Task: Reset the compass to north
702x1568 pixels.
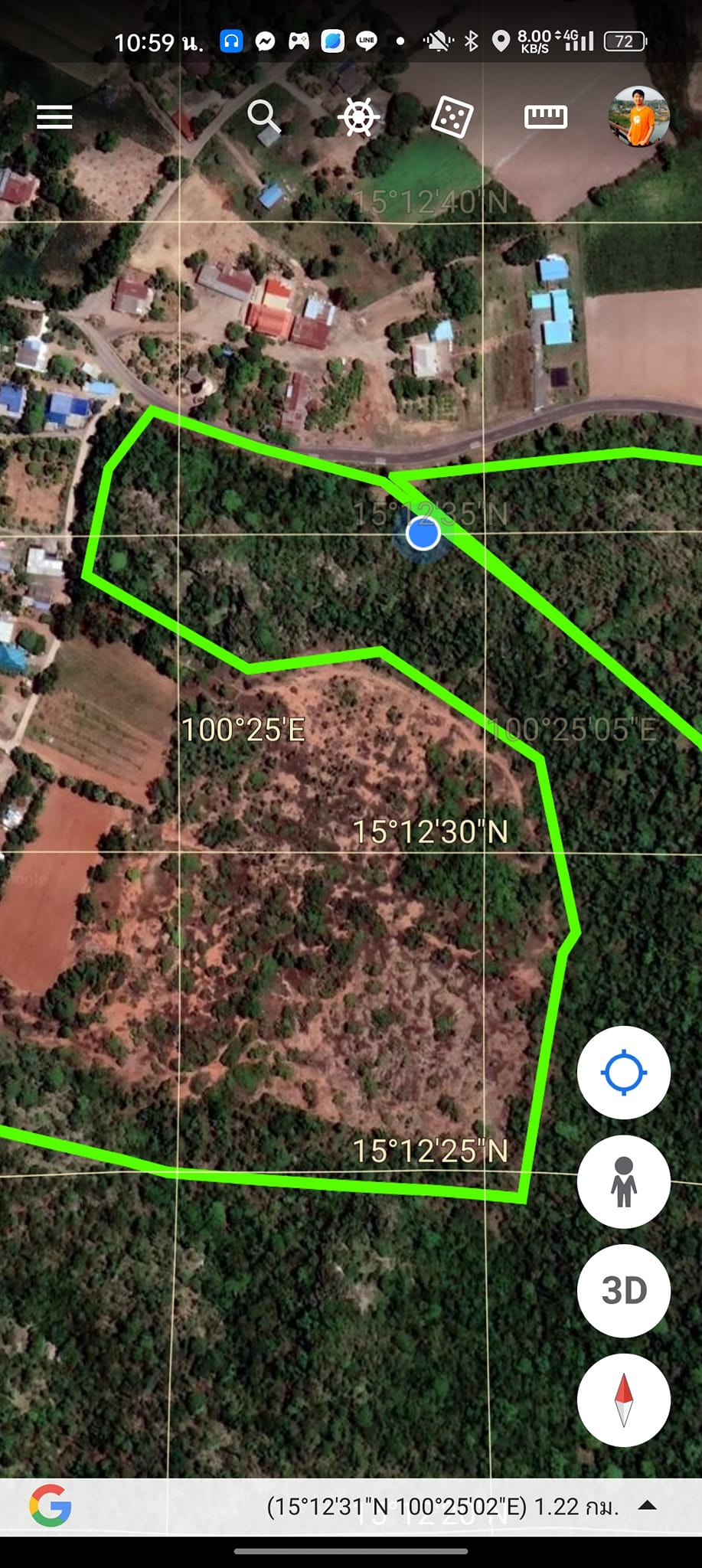Action: coord(624,1400)
